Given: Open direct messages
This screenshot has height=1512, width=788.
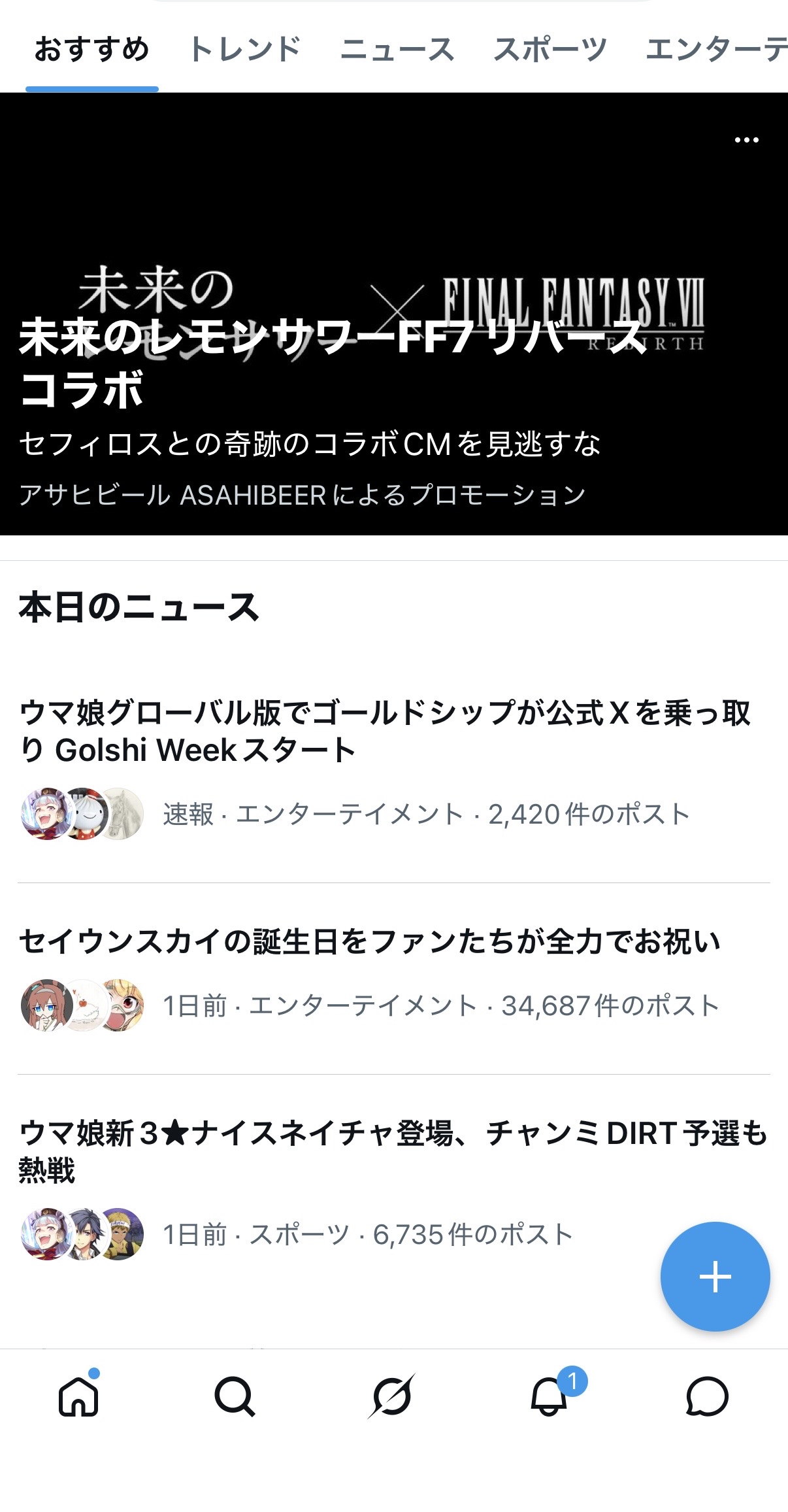Looking at the screenshot, I should pos(706,1396).
